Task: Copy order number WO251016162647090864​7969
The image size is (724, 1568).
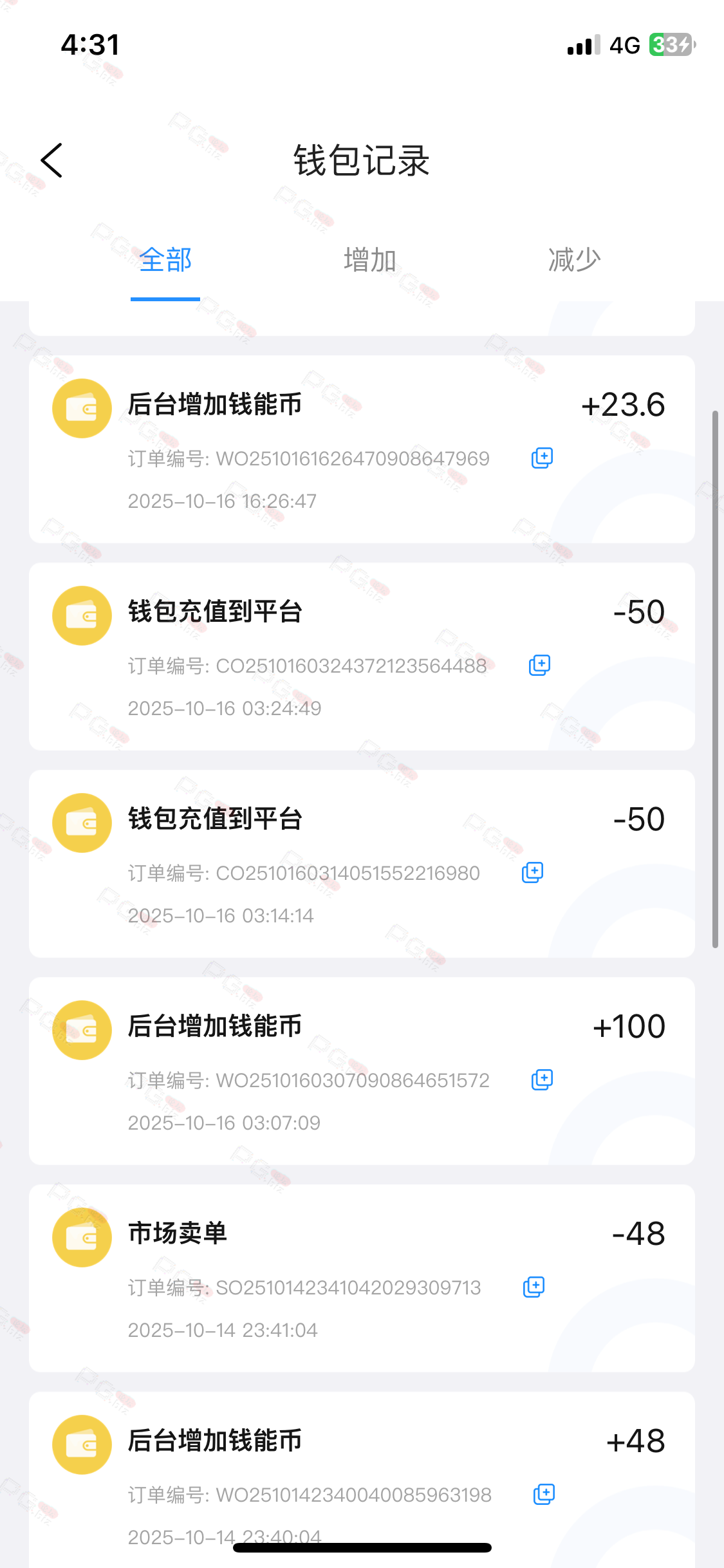Action: (542, 458)
